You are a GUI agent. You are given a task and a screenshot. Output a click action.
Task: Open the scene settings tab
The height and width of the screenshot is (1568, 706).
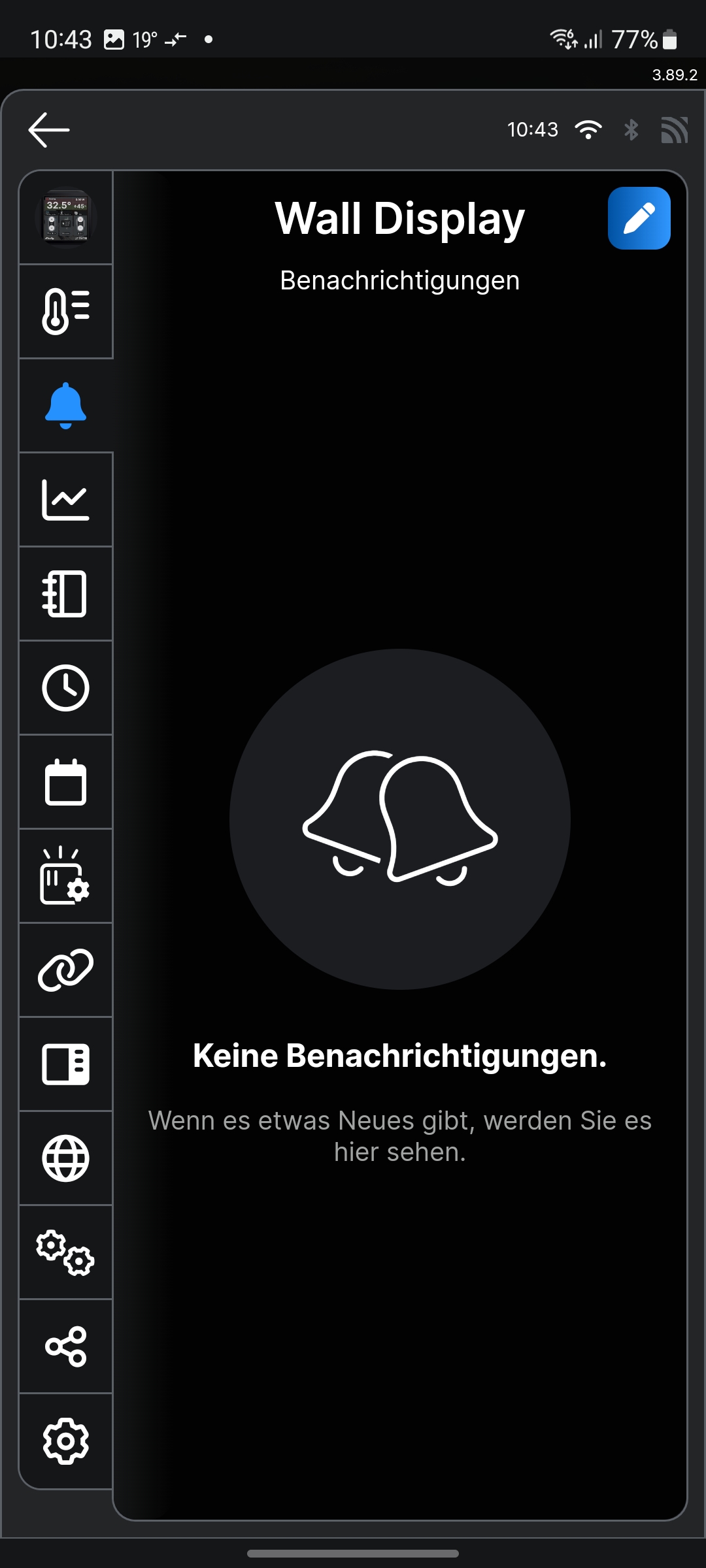[65, 876]
